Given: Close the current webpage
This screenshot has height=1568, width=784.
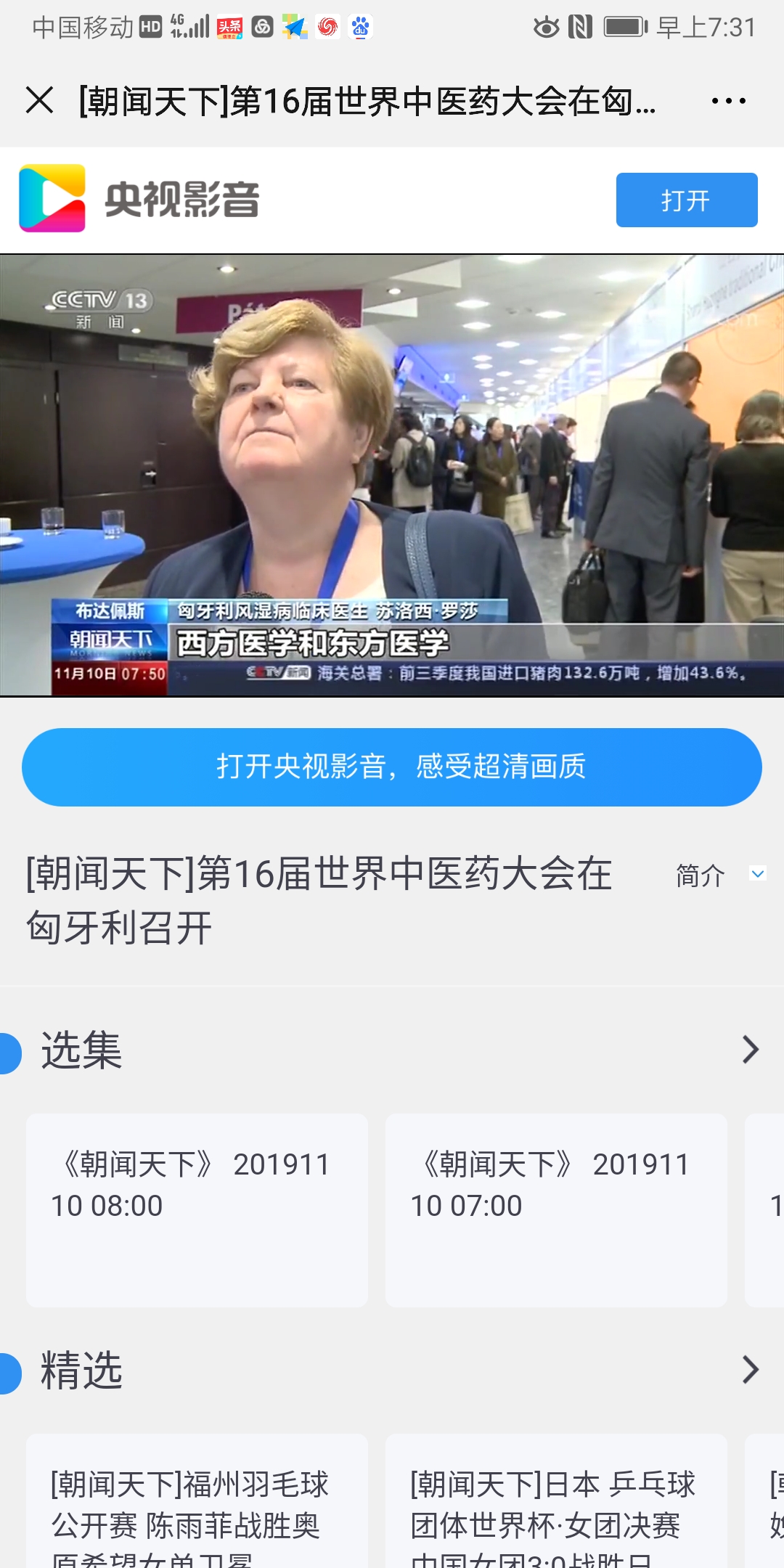Looking at the screenshot, I should 40,100.
